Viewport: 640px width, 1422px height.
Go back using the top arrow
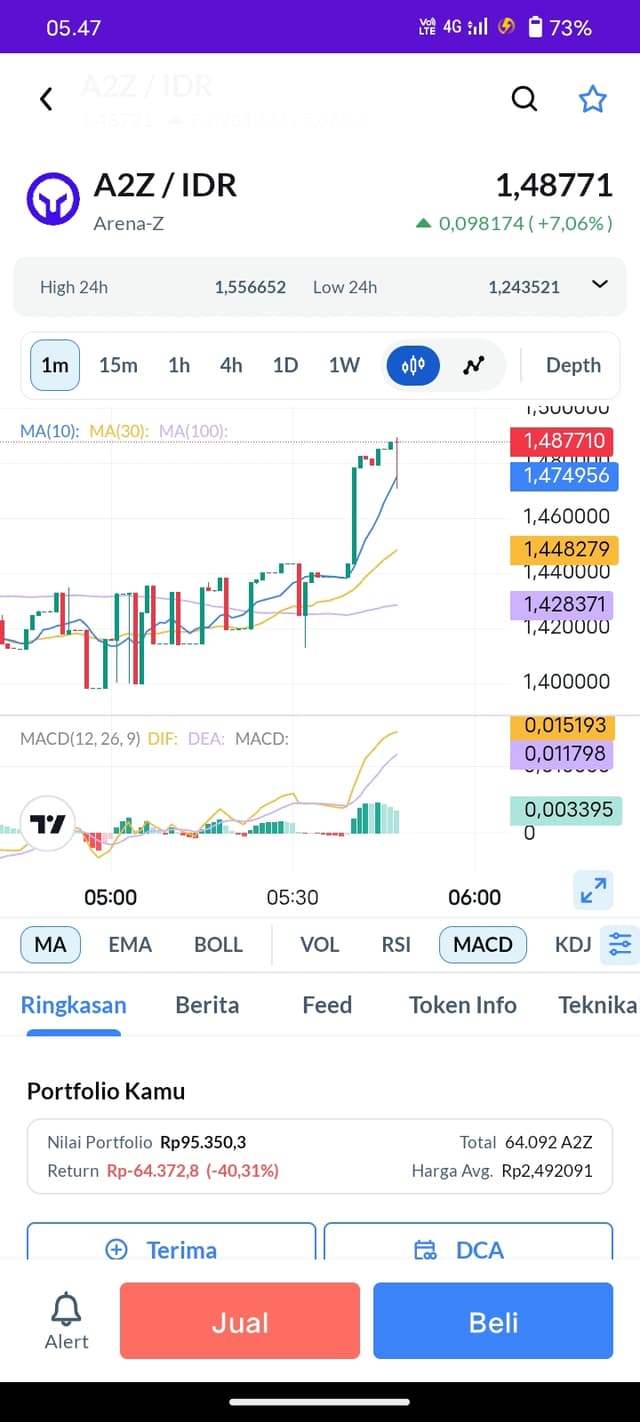click(45, 99)
